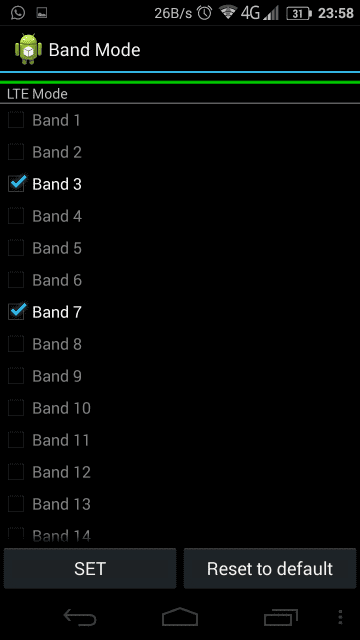Viewport: 360px width, 640px height.
Task: Toggle the Band 9 checkbox
Action: pos(16,376)
